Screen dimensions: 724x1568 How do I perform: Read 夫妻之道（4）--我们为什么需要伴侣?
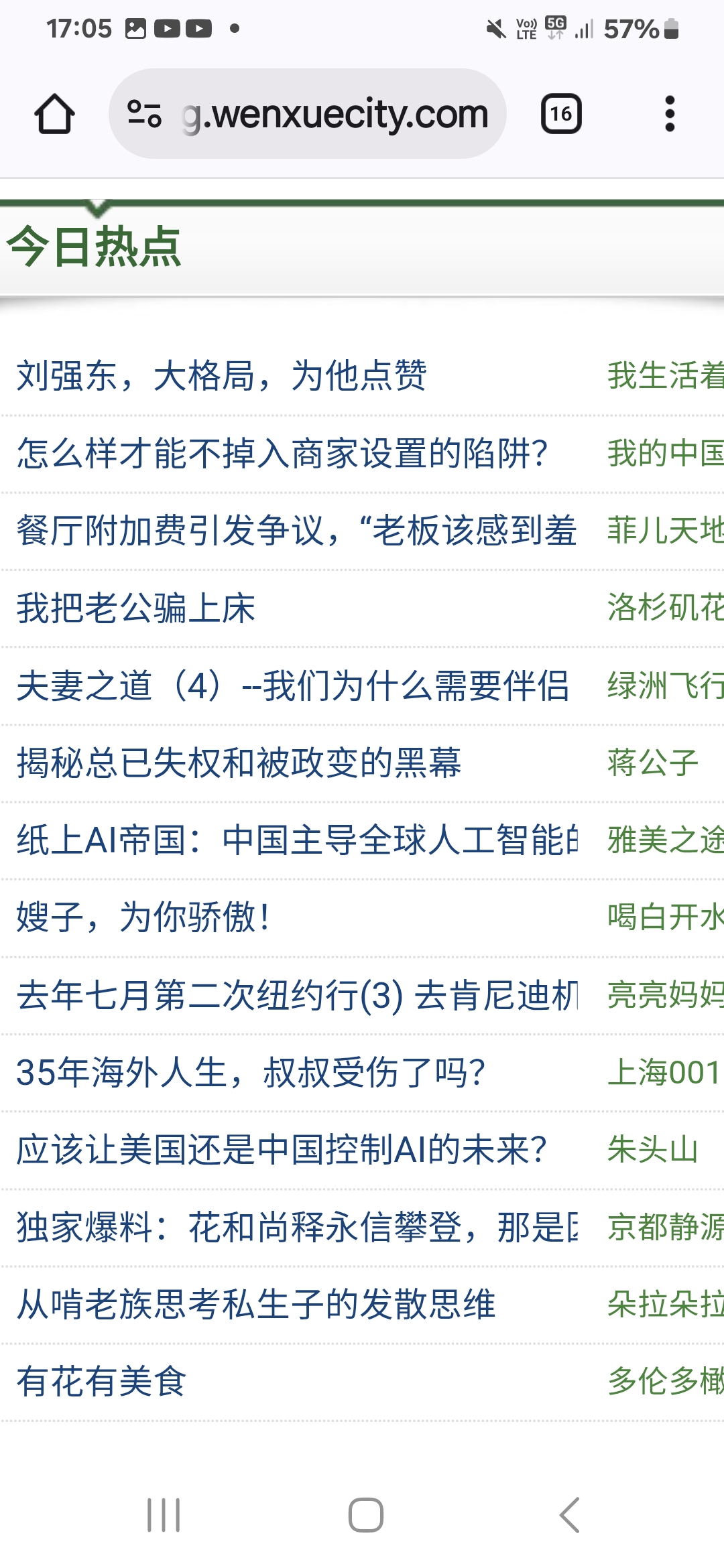pos(293,686)
